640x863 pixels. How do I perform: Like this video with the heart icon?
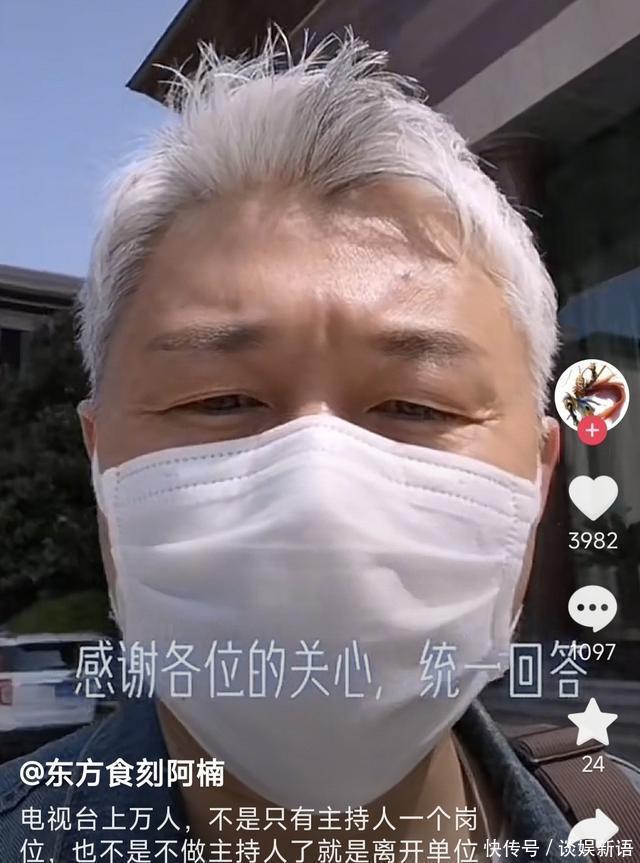[593, 497]
